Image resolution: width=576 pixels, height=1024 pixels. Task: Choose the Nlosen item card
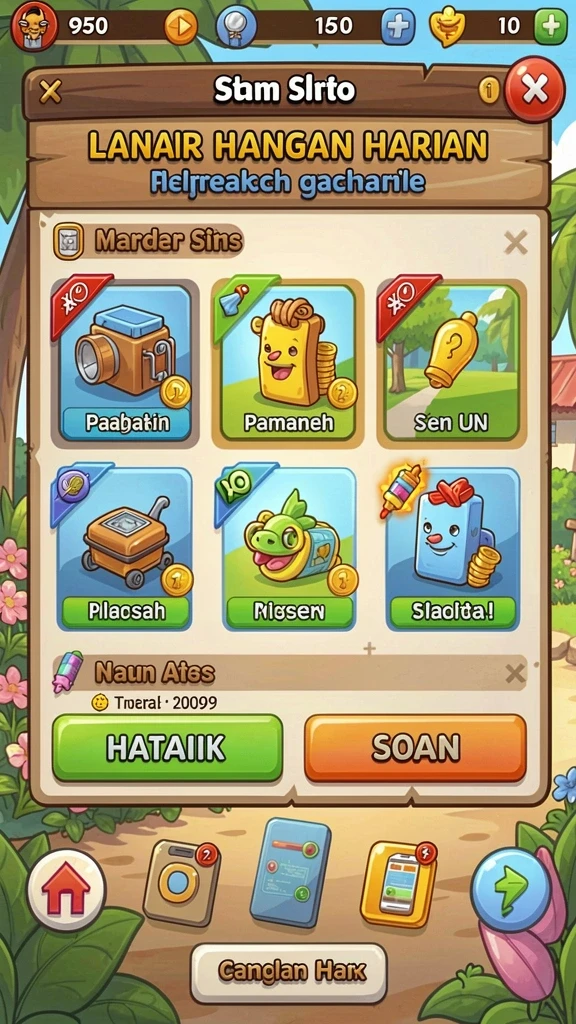pos(289,549)
